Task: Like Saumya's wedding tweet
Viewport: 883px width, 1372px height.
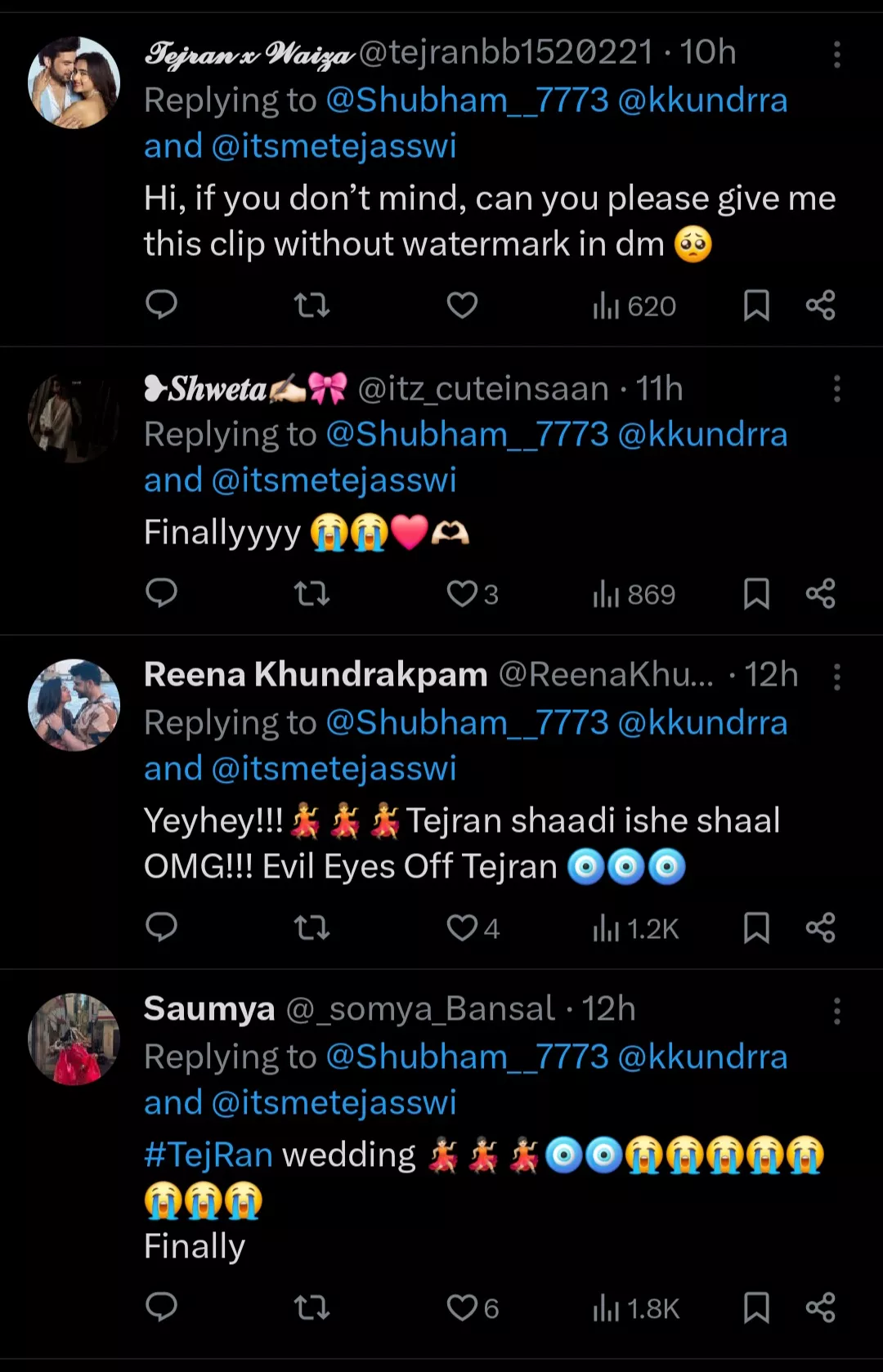Action: point(462,1307)
